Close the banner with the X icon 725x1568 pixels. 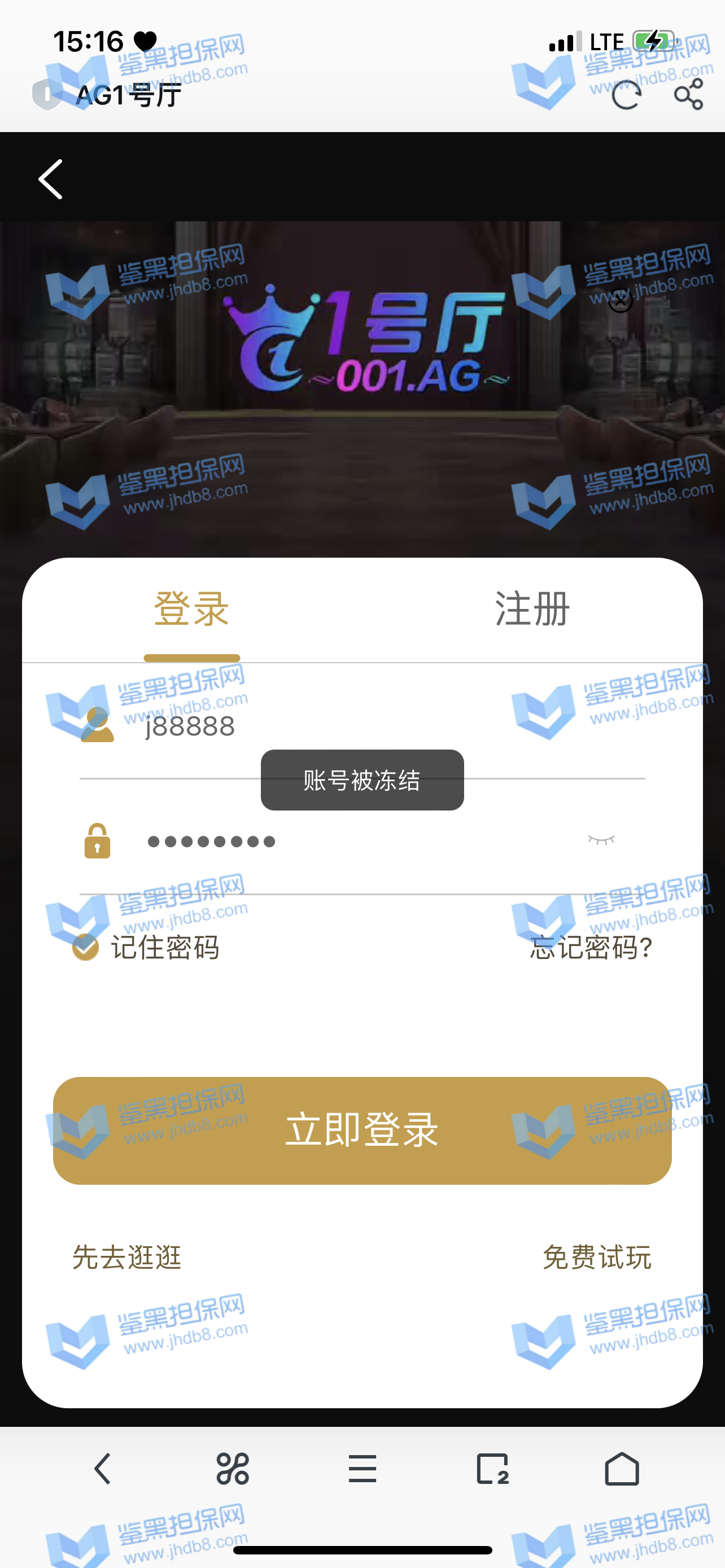coord(621,300)
